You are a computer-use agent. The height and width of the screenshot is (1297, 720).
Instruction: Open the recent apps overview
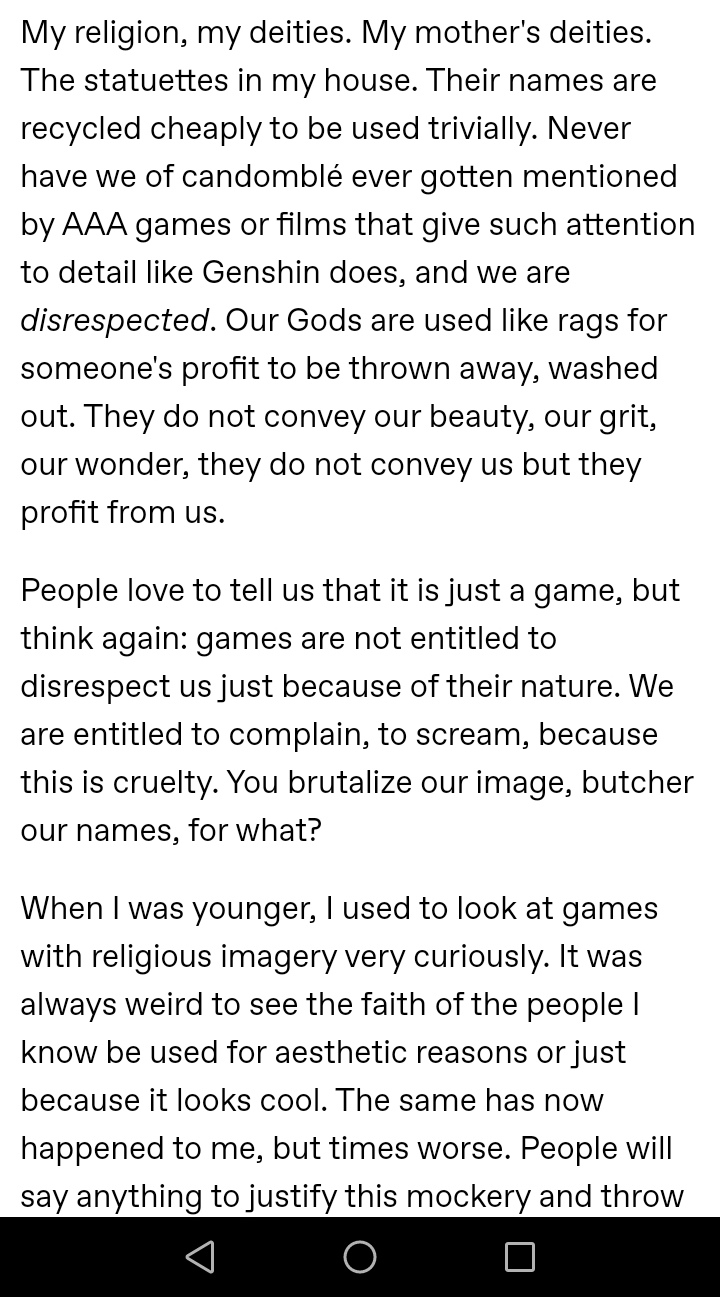coord(519,1256)
